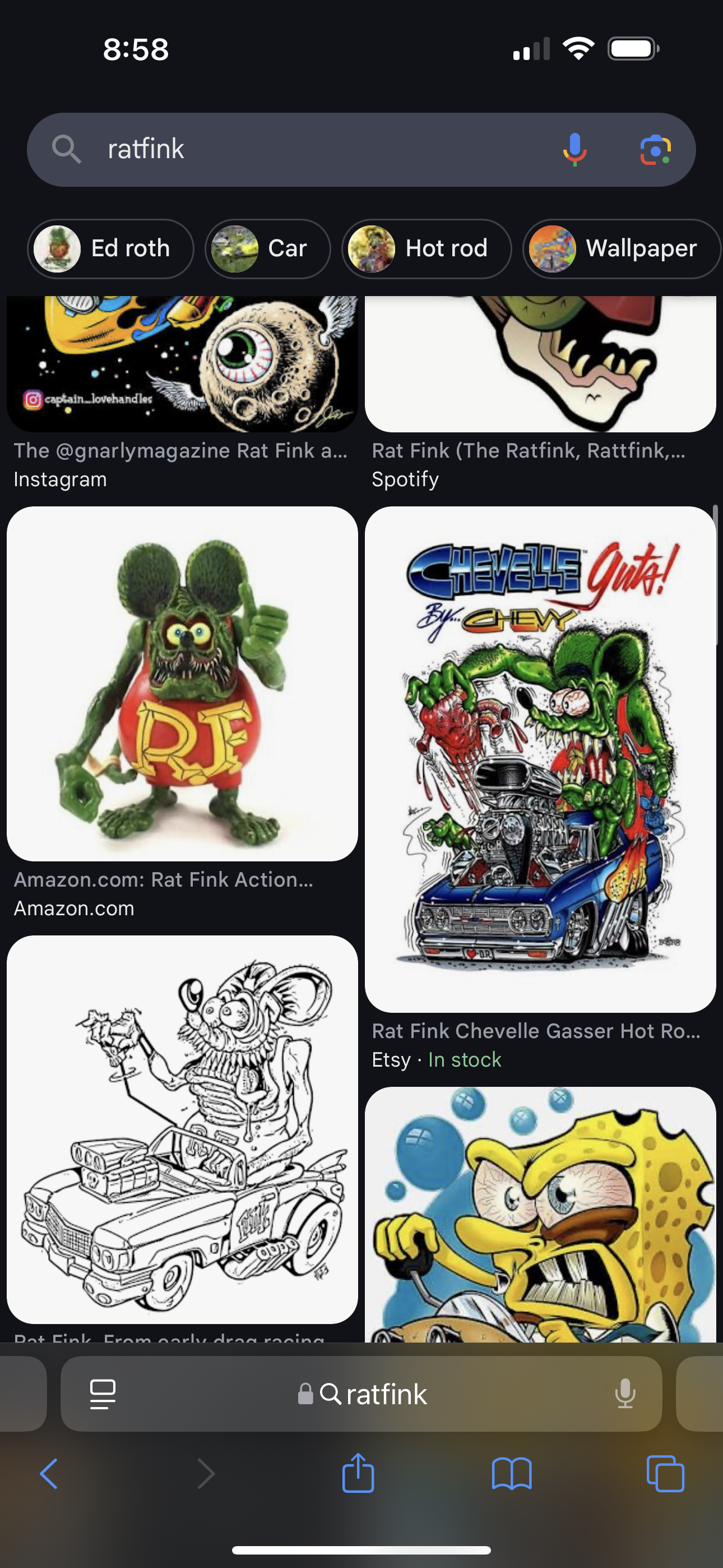Choose the Hot rod chip
Image resolution: width=723 pixels, height=1568 pixels.
tap(427, 248)
